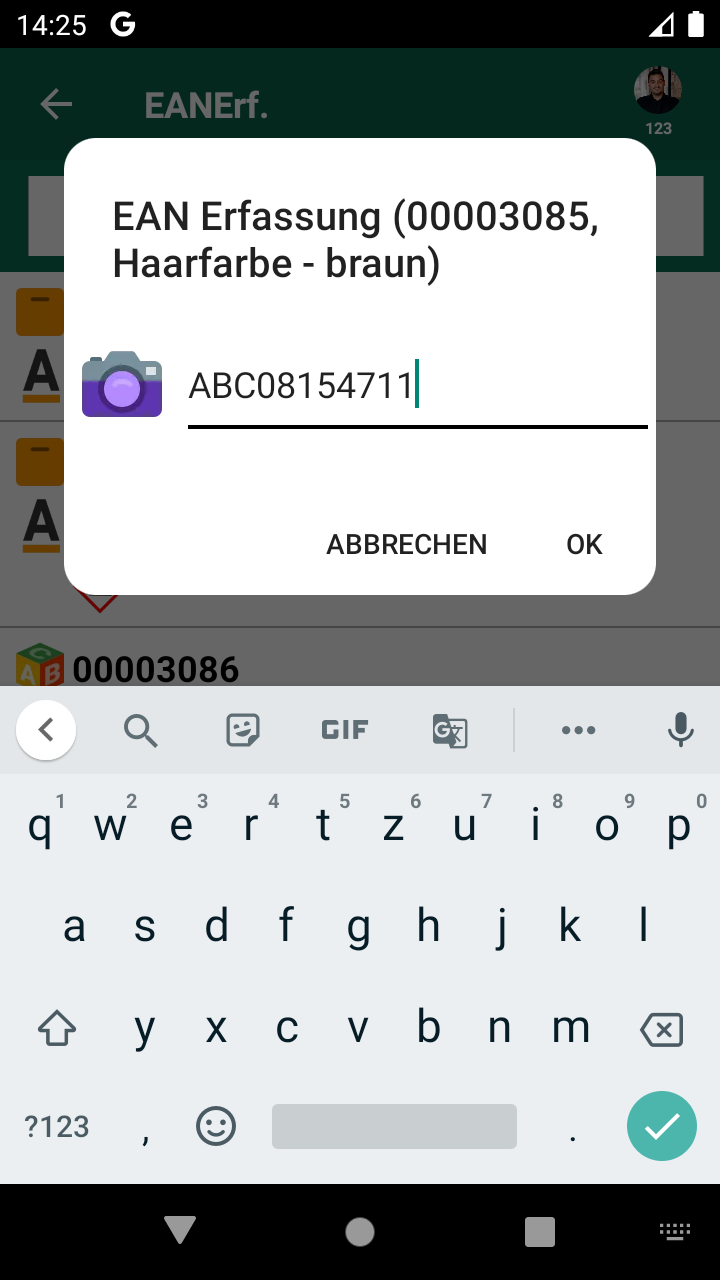
Task: Confirm the EAN with OK
Action: coord(584,544)
